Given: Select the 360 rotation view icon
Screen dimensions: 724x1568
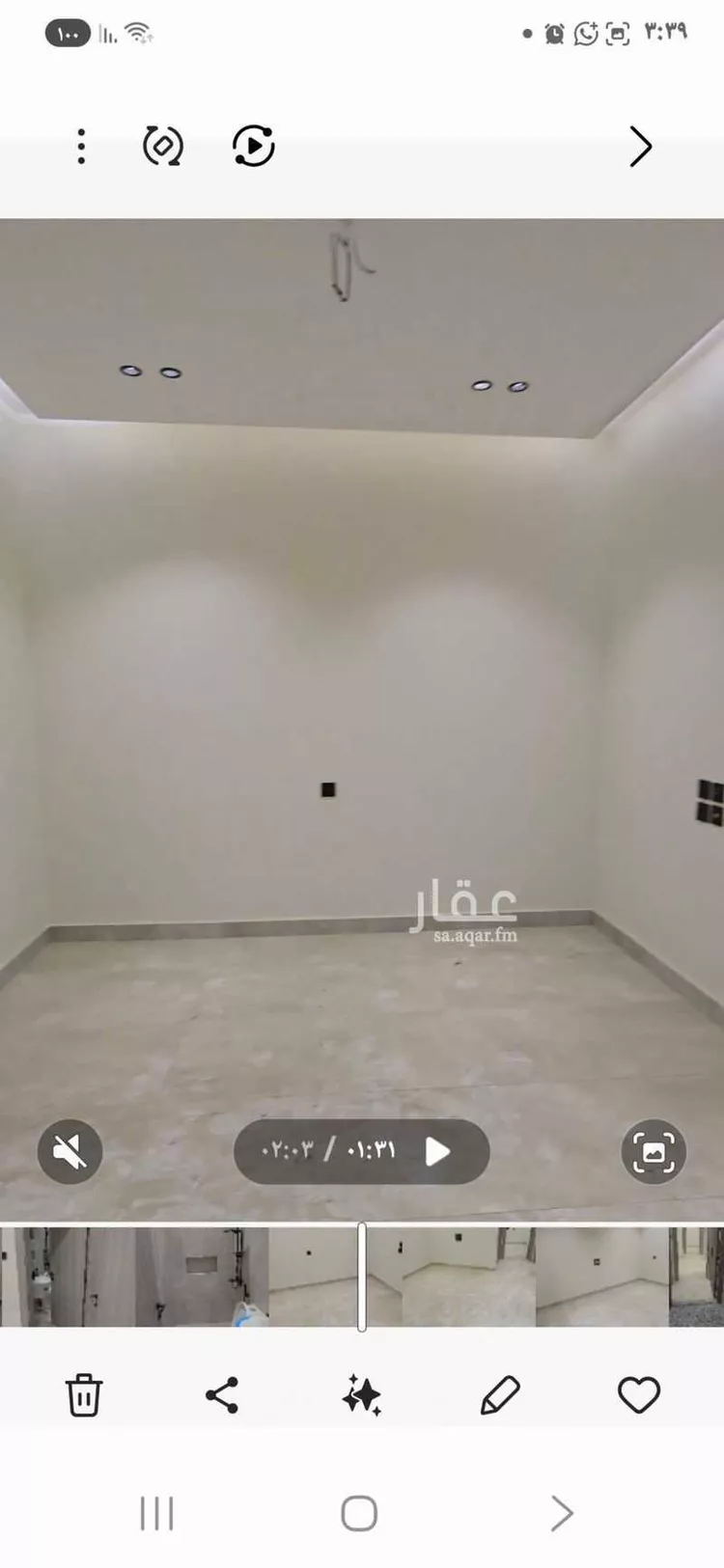Looking at the screenshot, I should tap(164, 146).
